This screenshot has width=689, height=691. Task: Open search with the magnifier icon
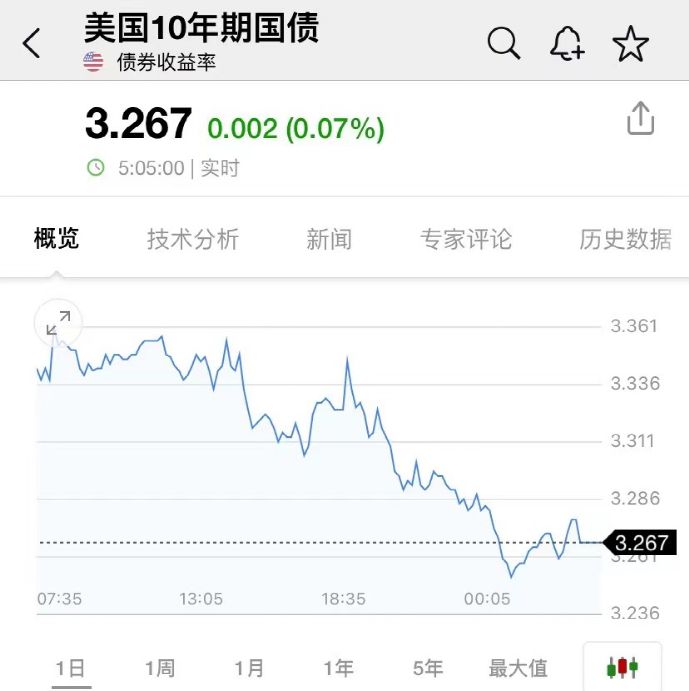click(x=503, y=43)
